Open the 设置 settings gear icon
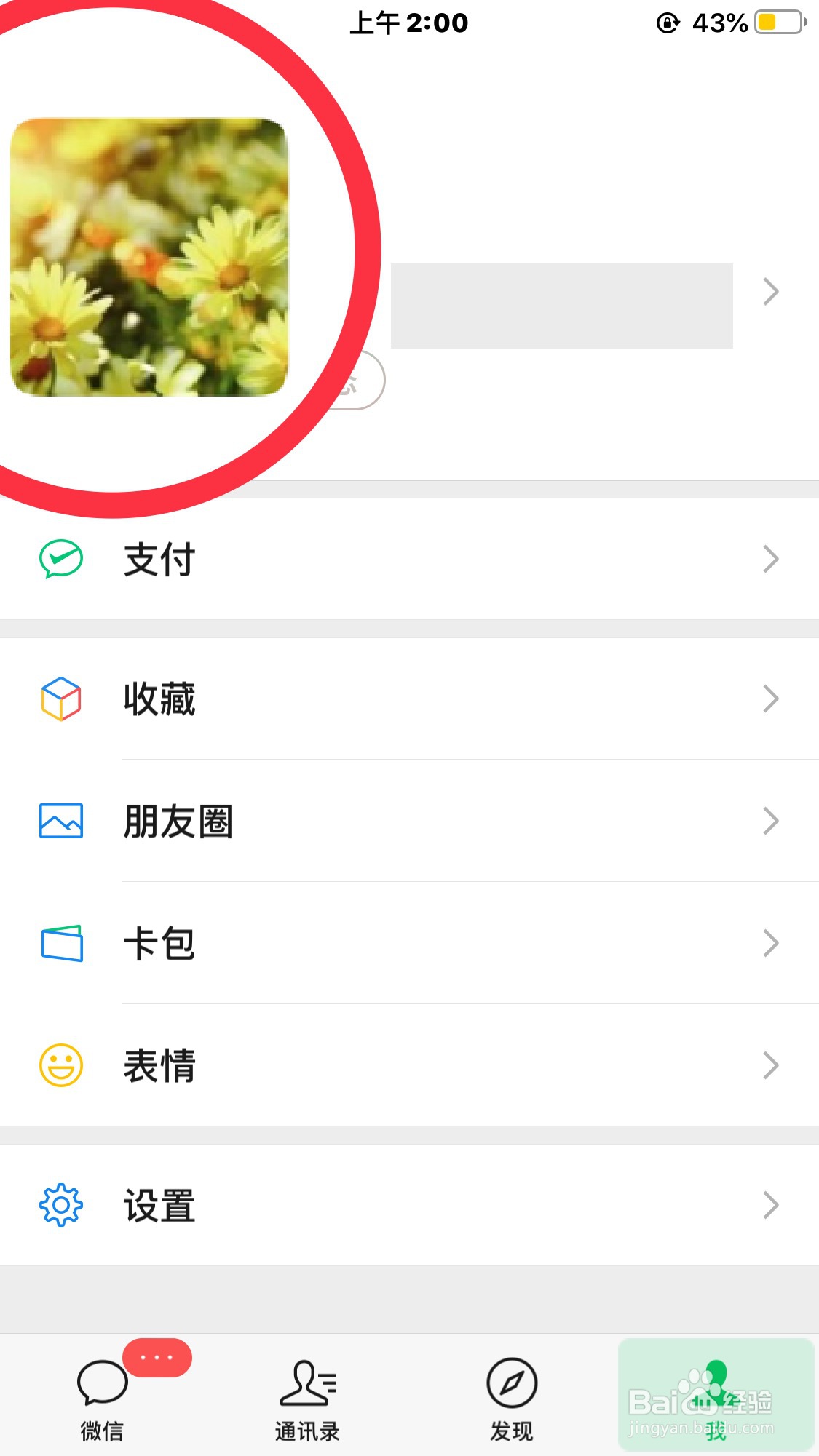 click(x=60, y=1205)
